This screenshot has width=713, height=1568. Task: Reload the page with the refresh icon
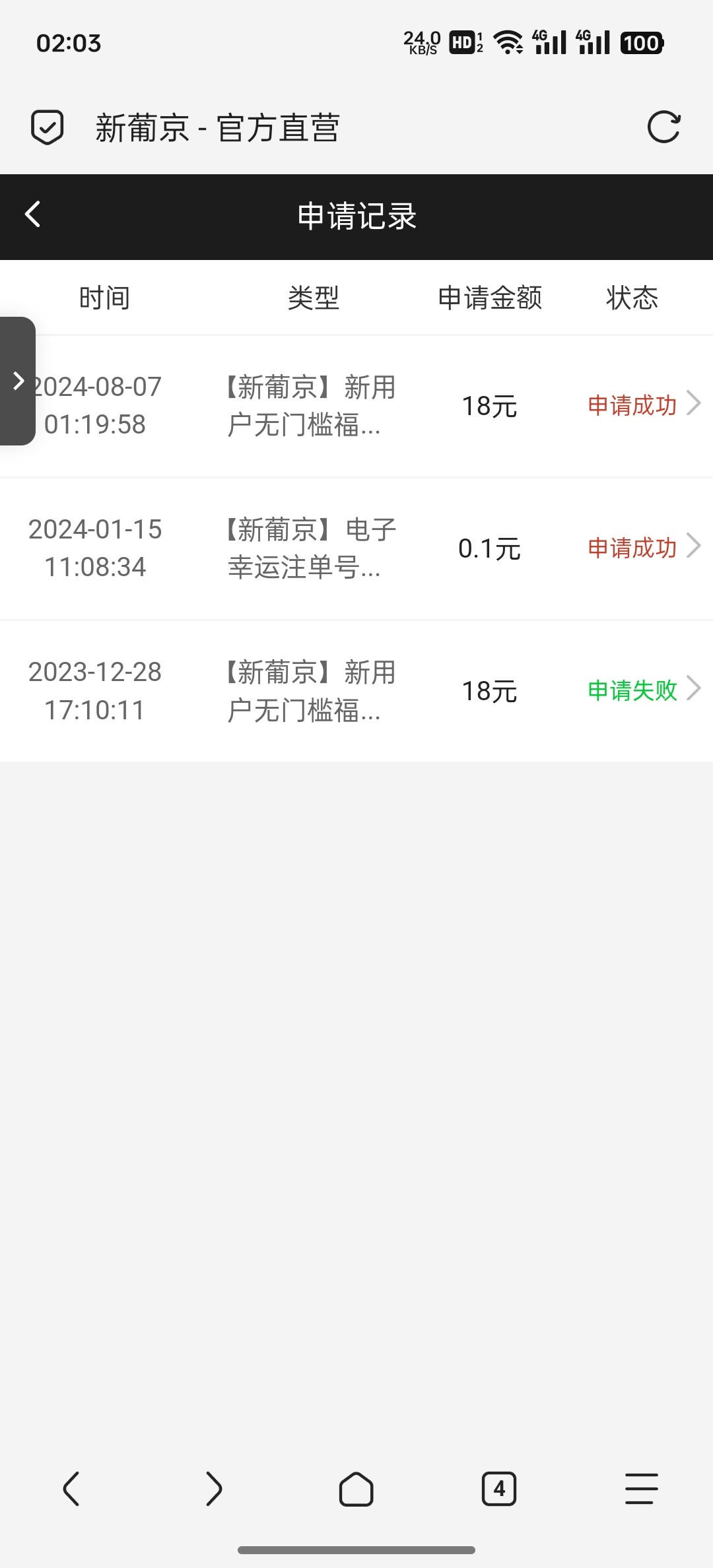click(x=663, y=127)
